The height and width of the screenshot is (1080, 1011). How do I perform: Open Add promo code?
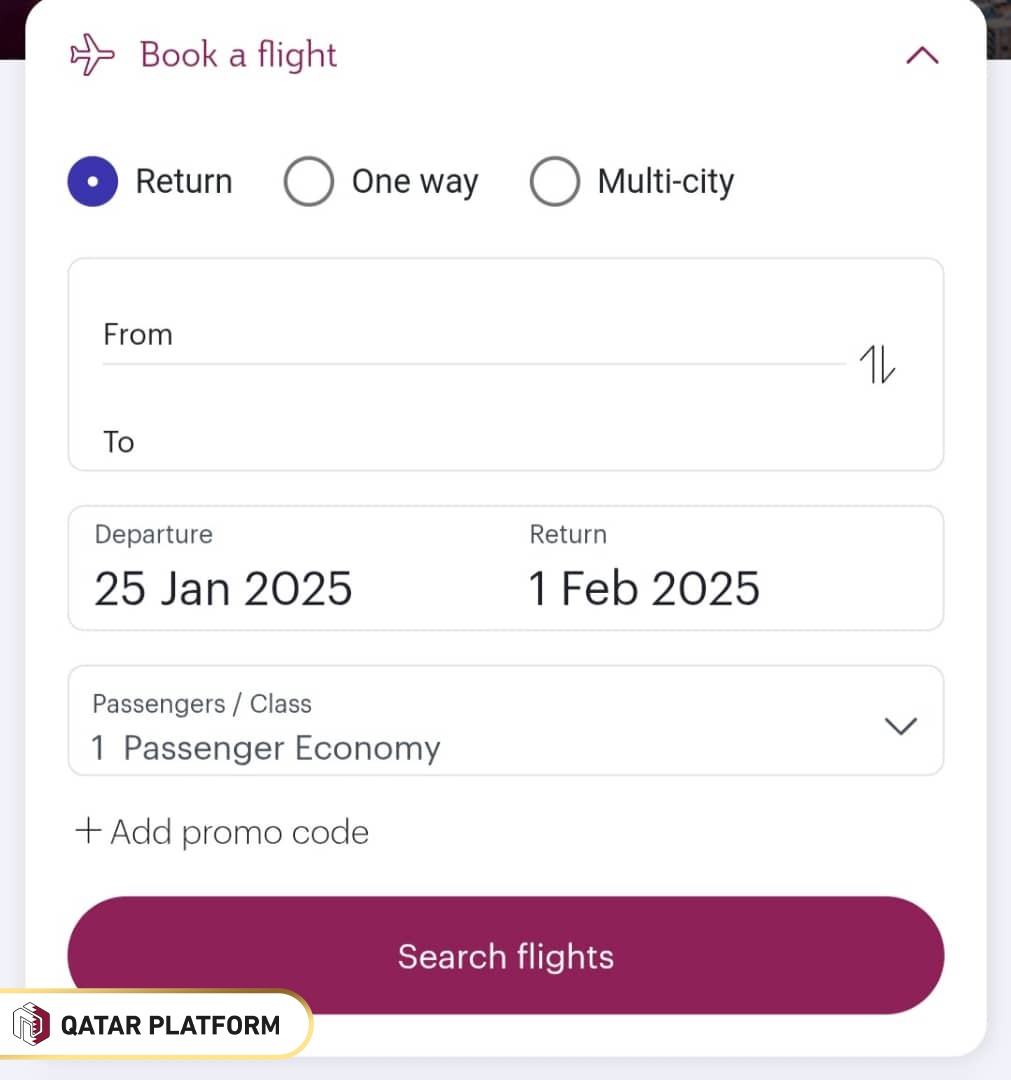click(x=221, y=831)
